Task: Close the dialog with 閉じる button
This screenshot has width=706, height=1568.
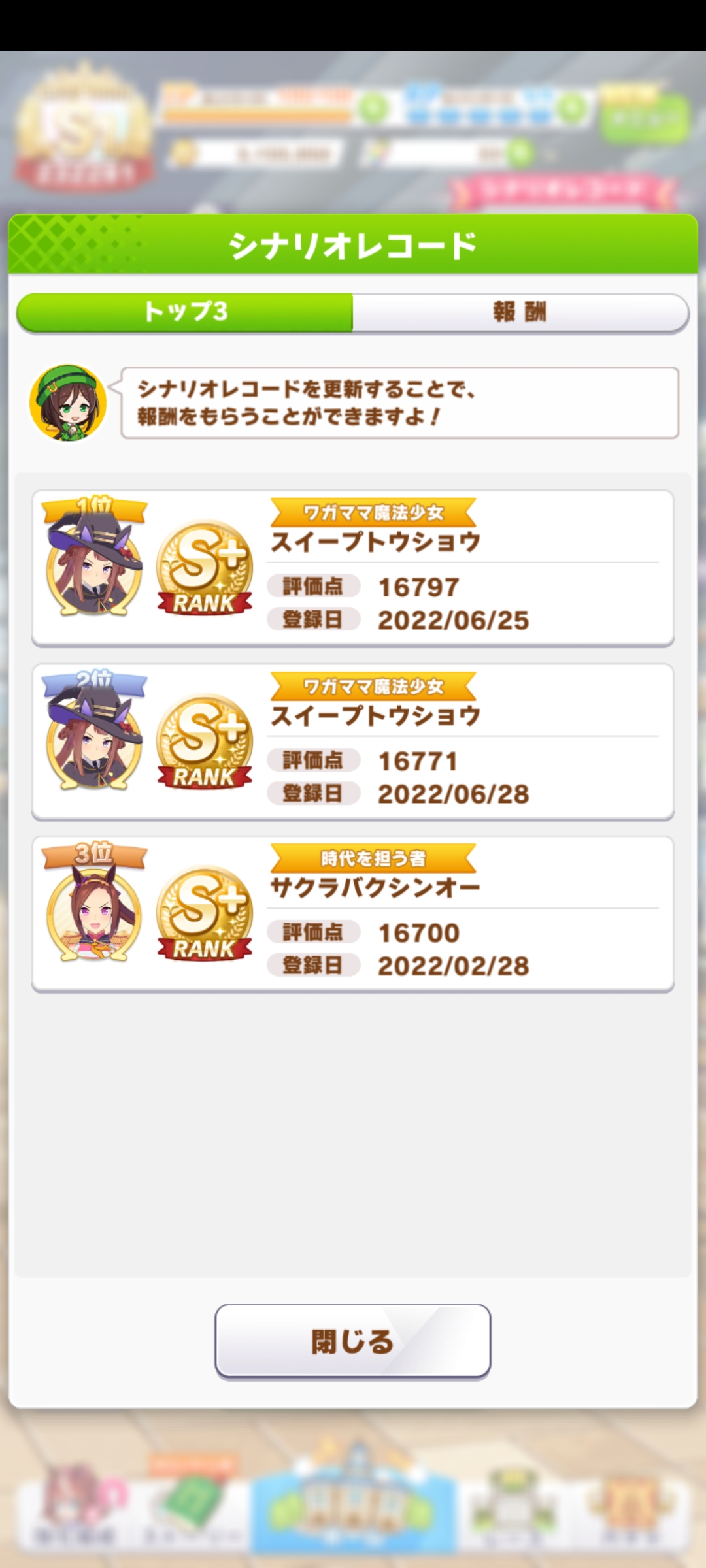Action: pos(352,1341)
